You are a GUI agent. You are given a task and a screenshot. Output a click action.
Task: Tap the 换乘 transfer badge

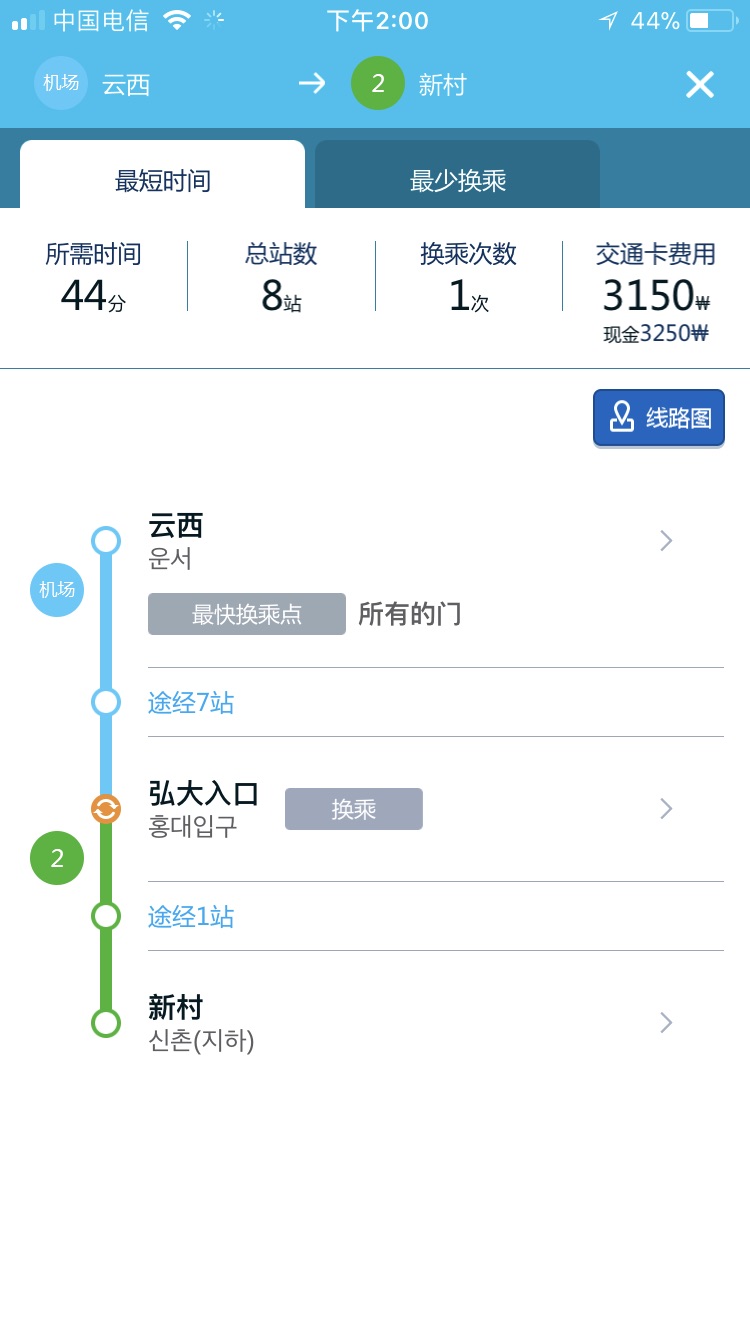coord(354,809)
